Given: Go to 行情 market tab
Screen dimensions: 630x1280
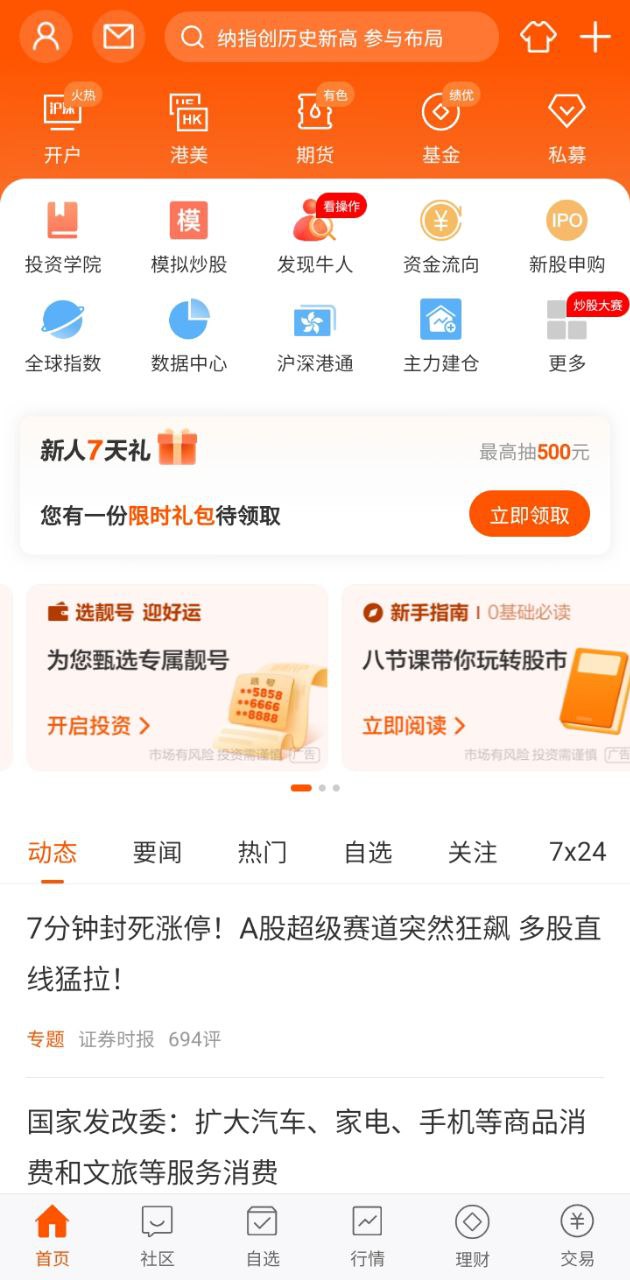Looking at the screenshot, I should click(367, 1235).
